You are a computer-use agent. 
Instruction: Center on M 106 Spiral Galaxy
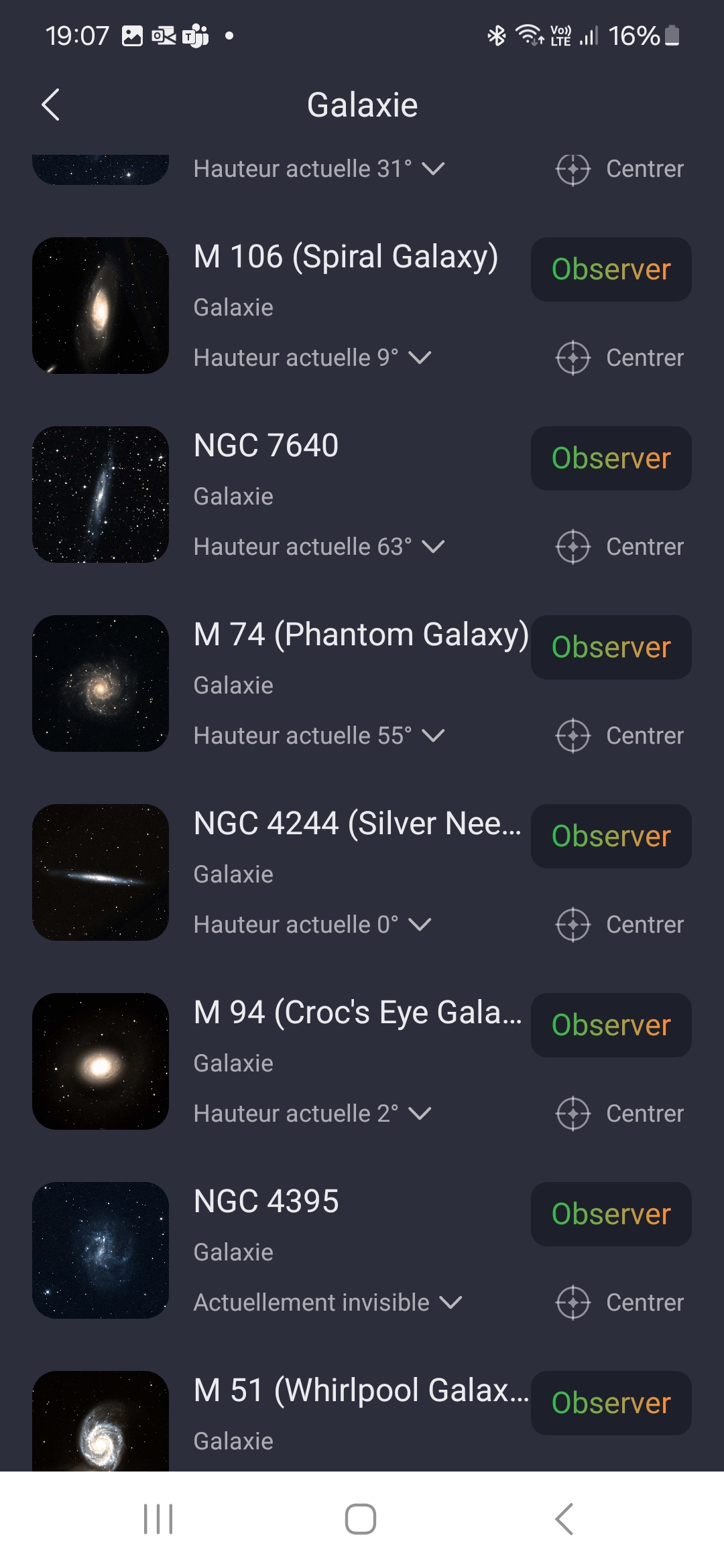(620, 358)
